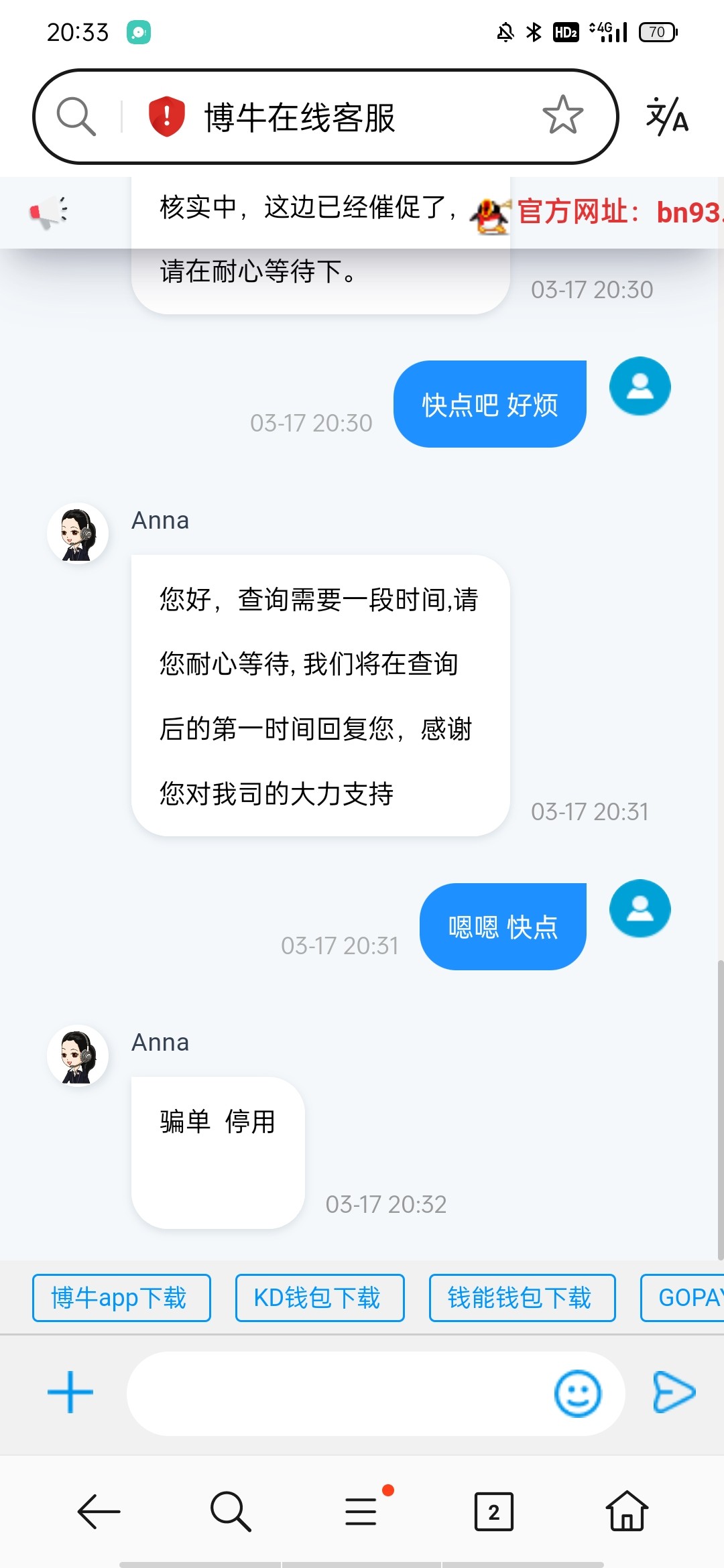Go back with the browser back arrow
This screenshot has height=1568, width=724.
[x=99, y=1512]
